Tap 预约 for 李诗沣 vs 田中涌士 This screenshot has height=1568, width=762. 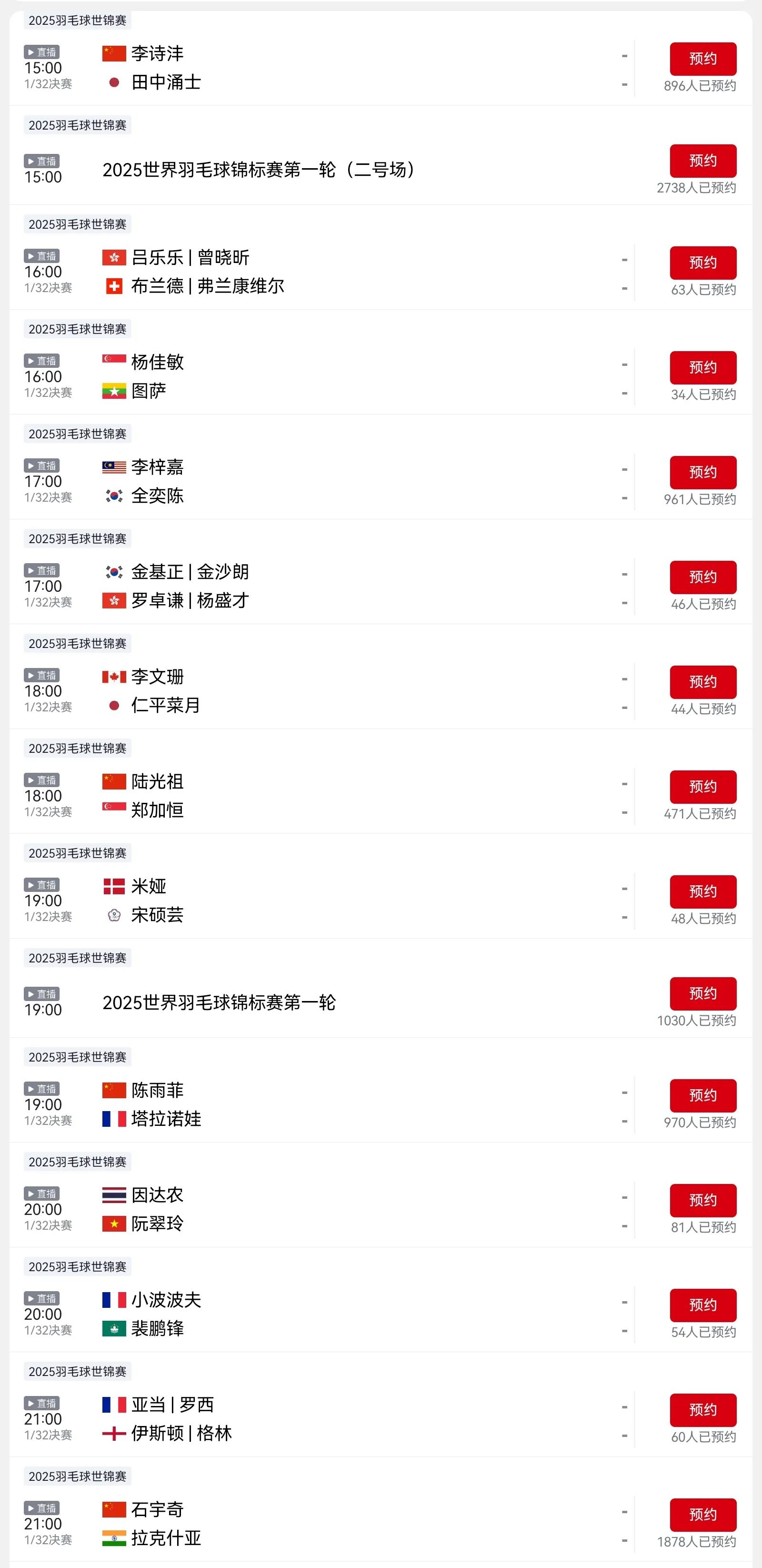pos(703,59)
